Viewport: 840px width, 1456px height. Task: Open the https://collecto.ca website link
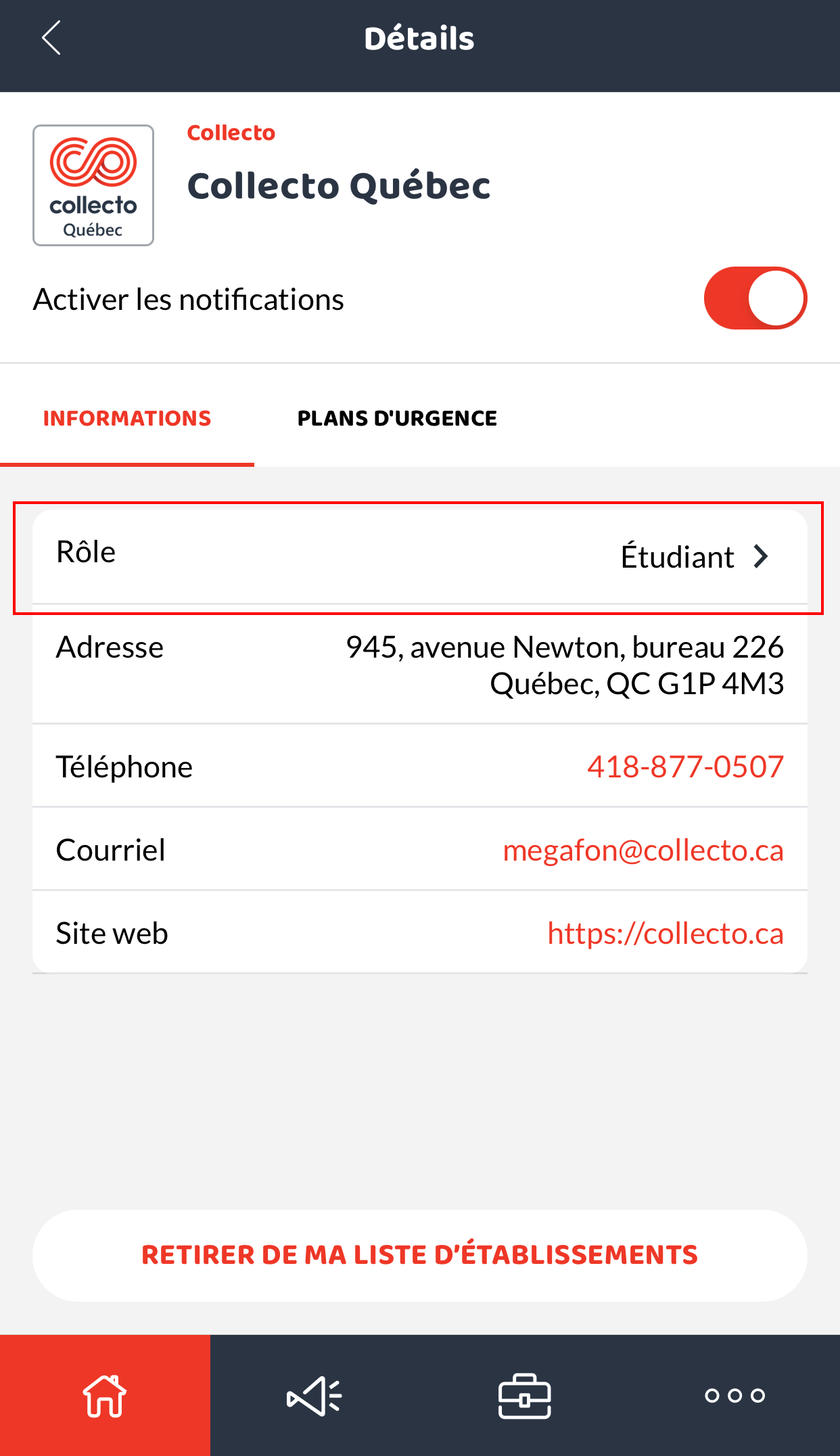click(665, 933)
